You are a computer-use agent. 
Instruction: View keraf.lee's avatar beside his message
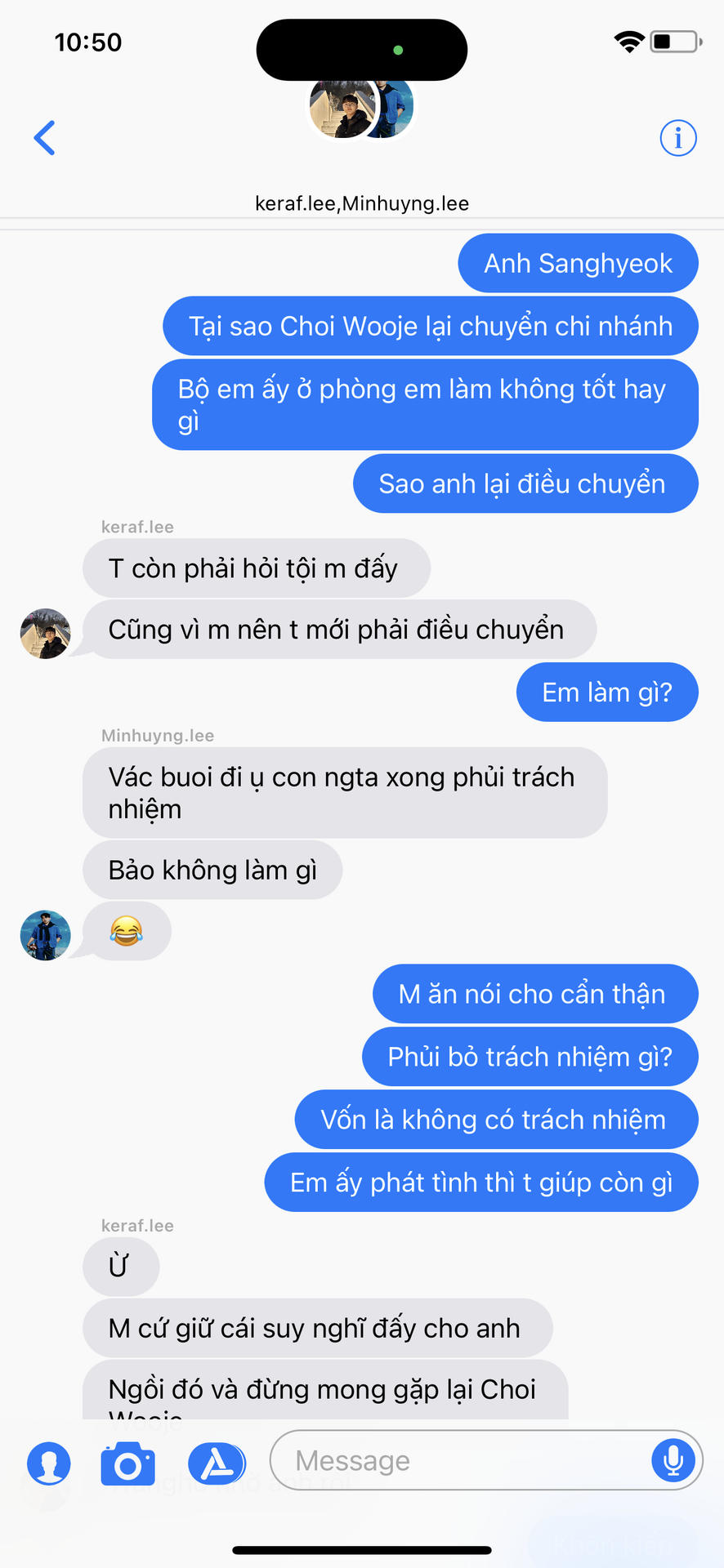tap(46, 634)
